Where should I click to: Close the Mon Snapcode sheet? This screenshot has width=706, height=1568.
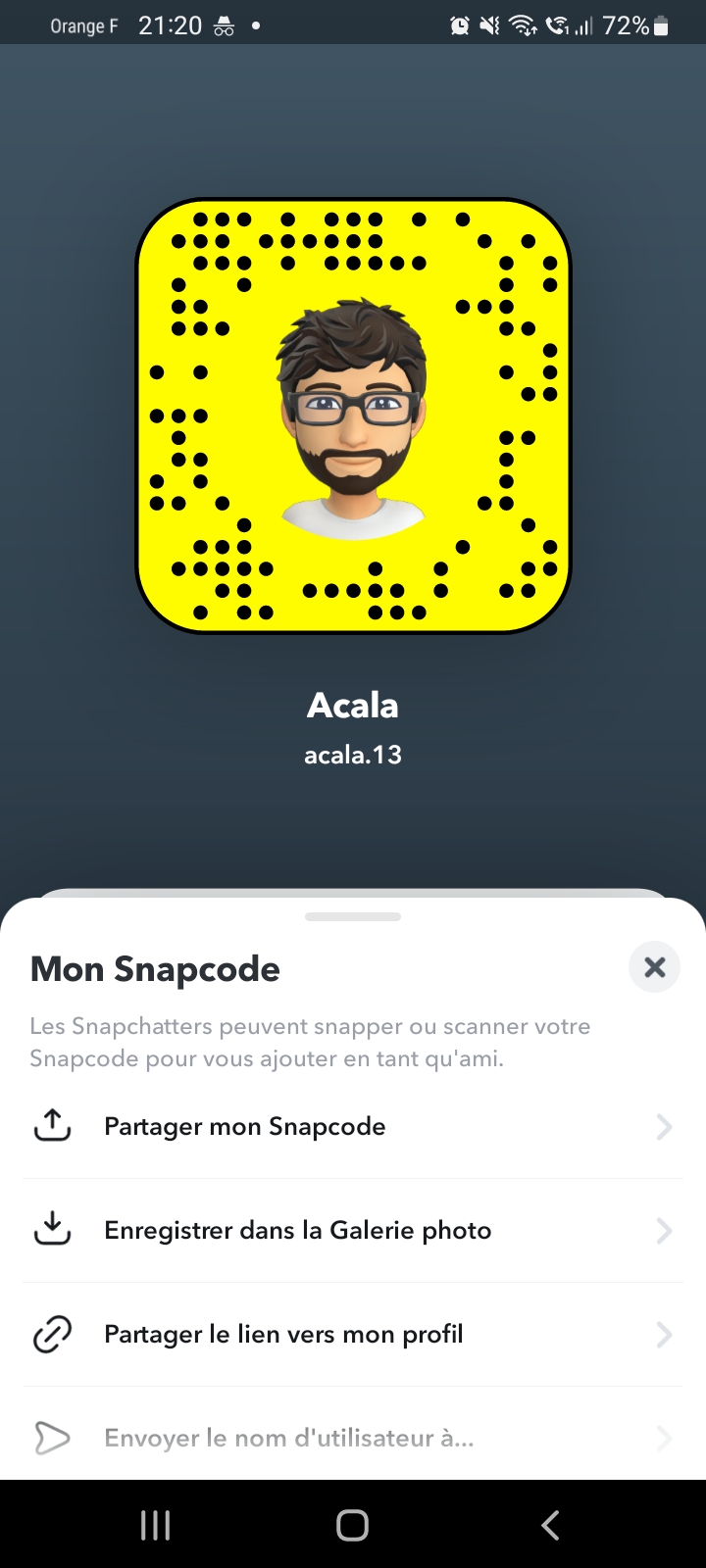pyautogui.click(x=654, y=967)
